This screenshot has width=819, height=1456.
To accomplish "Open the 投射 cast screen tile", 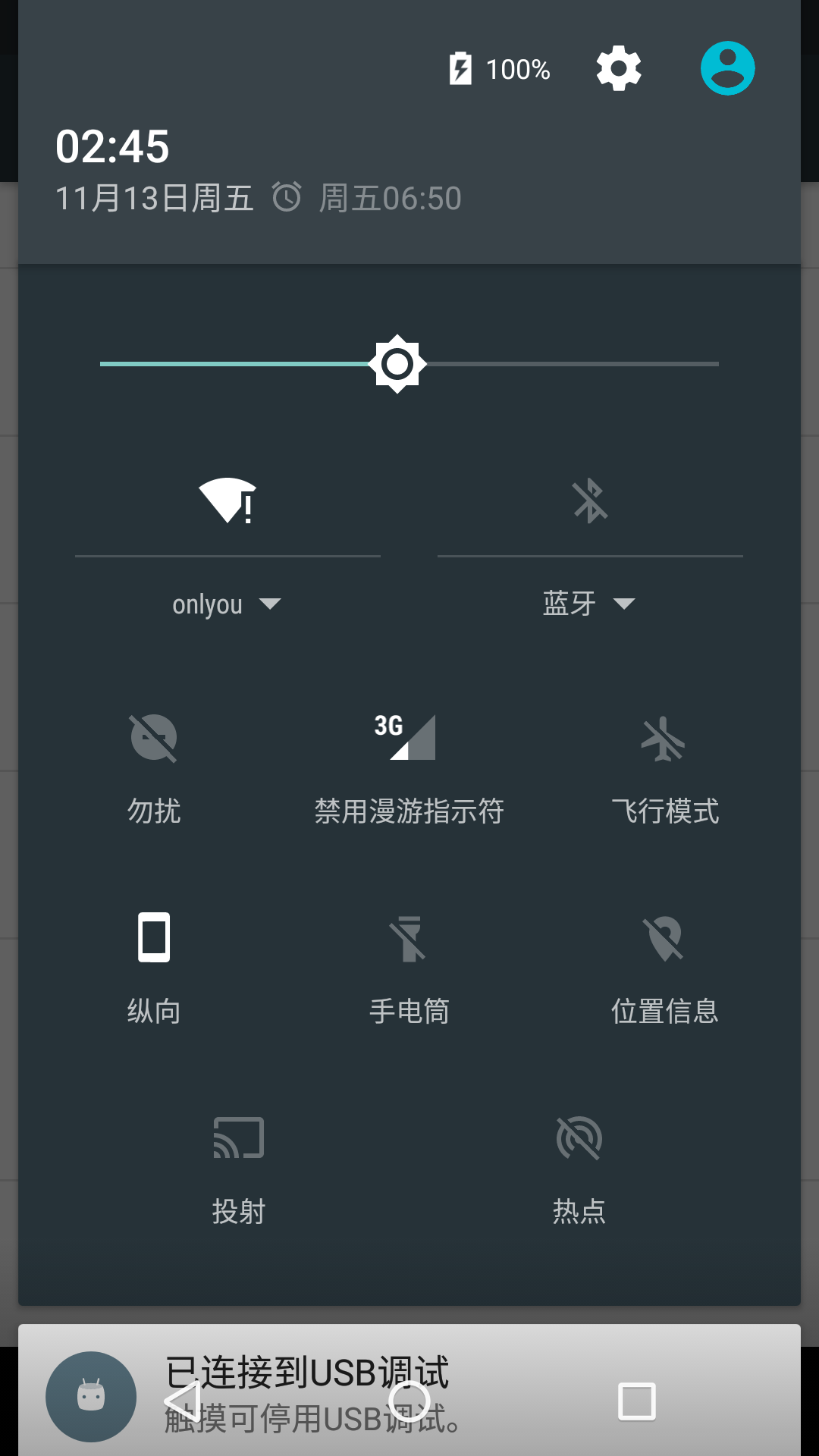I will point(239,1168).
